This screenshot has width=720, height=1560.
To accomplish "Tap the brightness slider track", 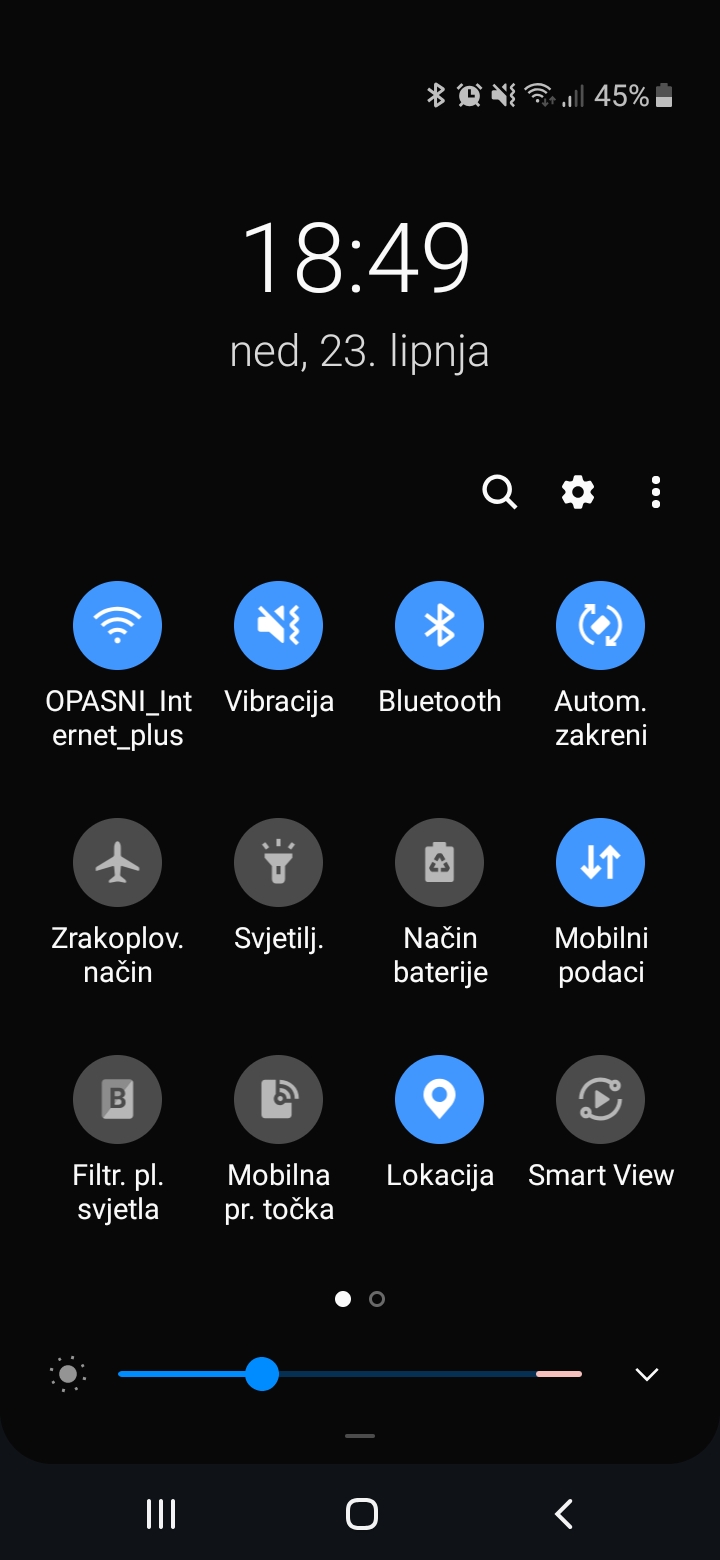I will tap(350, 1374).
